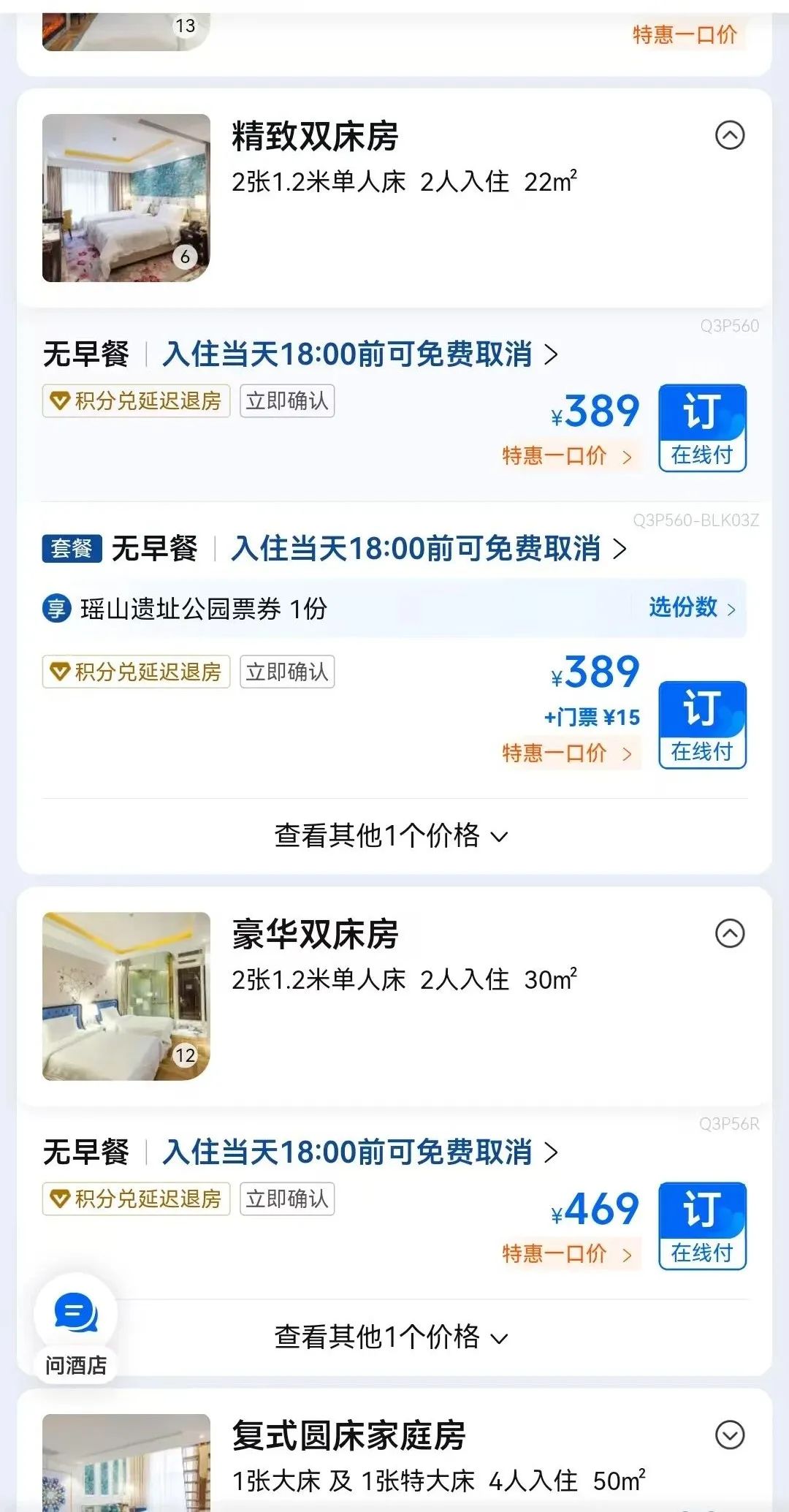This screenshot has width=789, height=1512.
Task: Open photos of 豪华双床房
Action: [126, 996]
